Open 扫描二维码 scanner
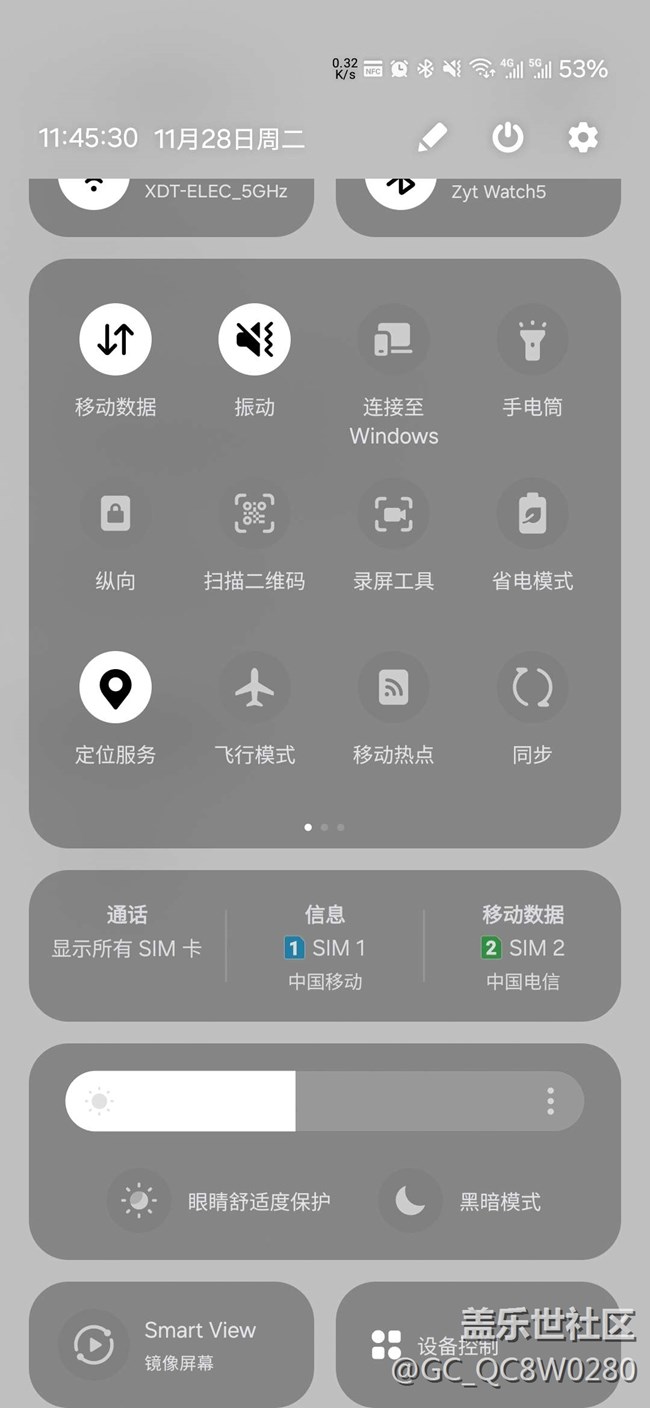This screenshot has height=1408, width=650. click(254, 514)
